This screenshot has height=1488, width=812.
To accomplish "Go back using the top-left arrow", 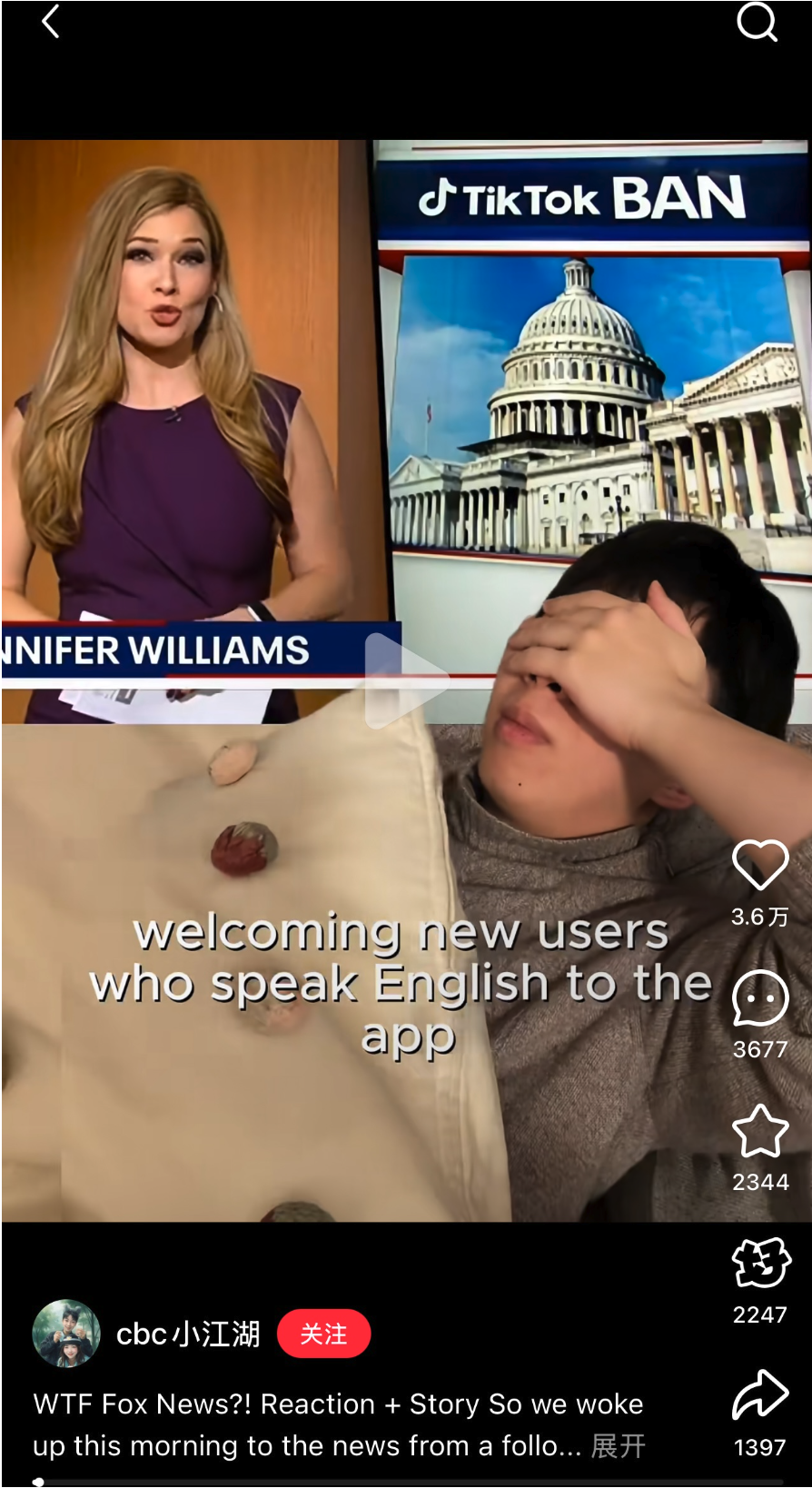I will (x=51, y=21).
